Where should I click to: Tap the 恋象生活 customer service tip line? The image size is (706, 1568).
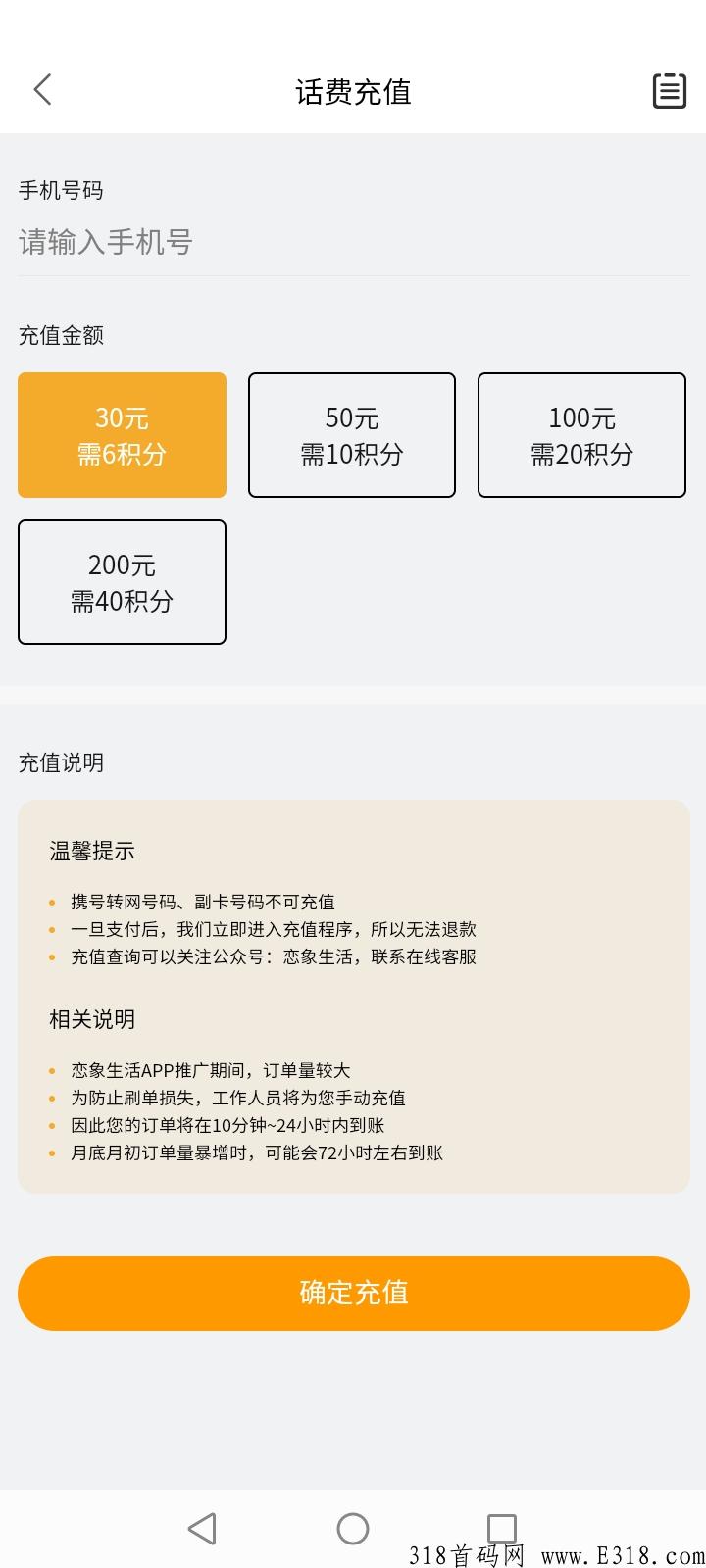[275, 957]
